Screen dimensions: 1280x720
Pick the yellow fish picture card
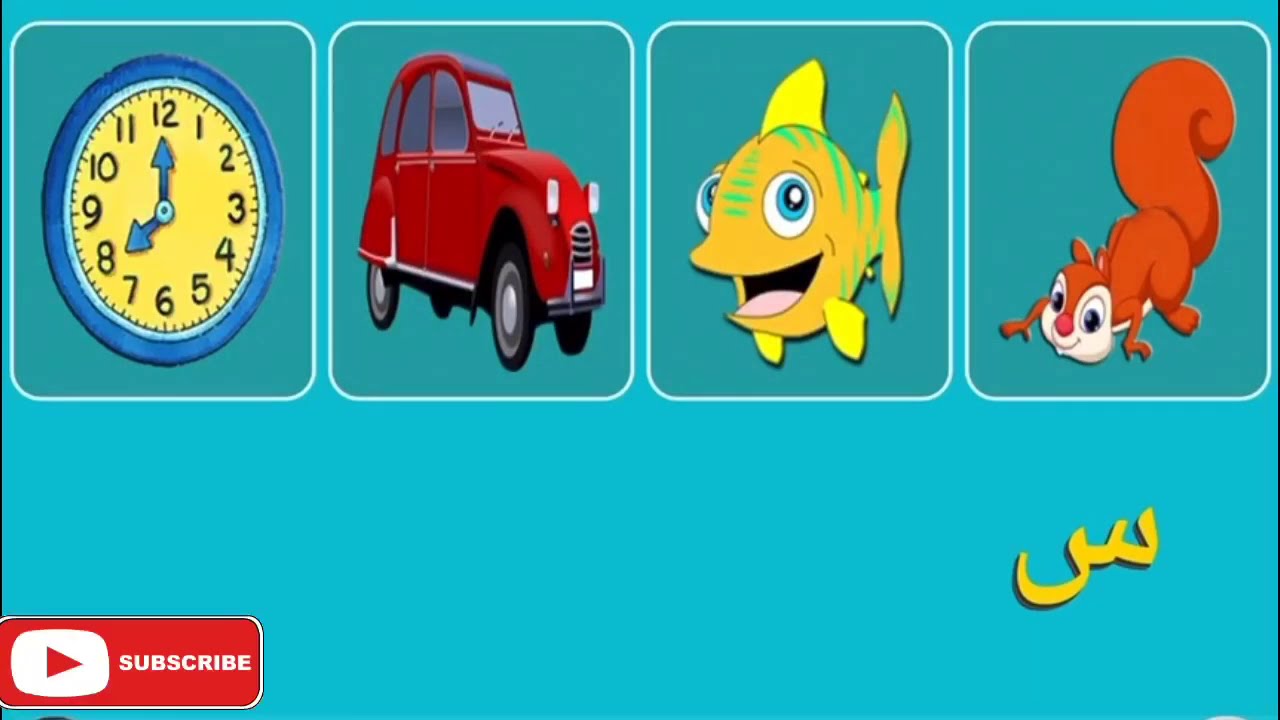[x=799, y=211]
